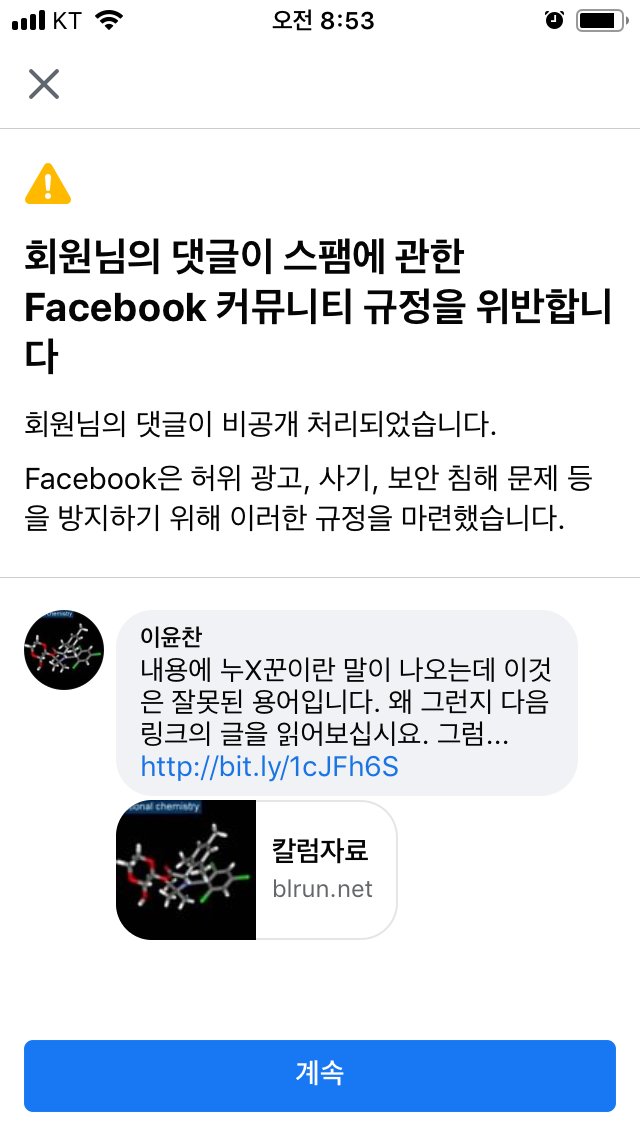This screenshot has height=1136, width=640.
Task: Open the bit.ly/1cJFh6S link
Action: tap(270, 767)
